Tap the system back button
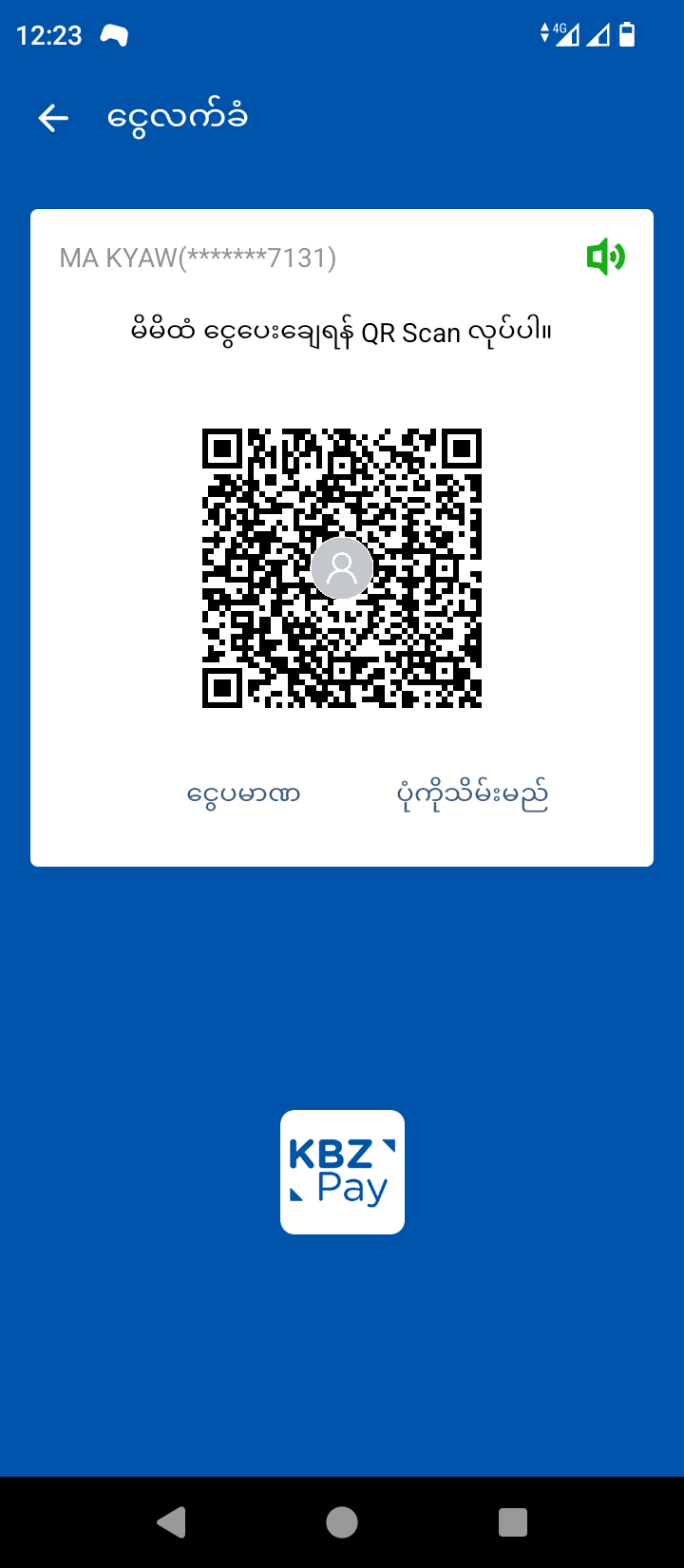684x1568 pixels. coord(171,1522)
